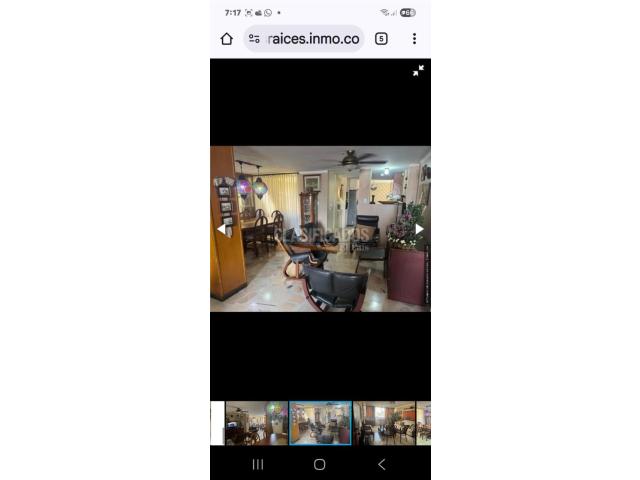Open the tab switcher showing 5 tabs
The width and height of the screenshot is (640, 480).
[x=381, y=39]
